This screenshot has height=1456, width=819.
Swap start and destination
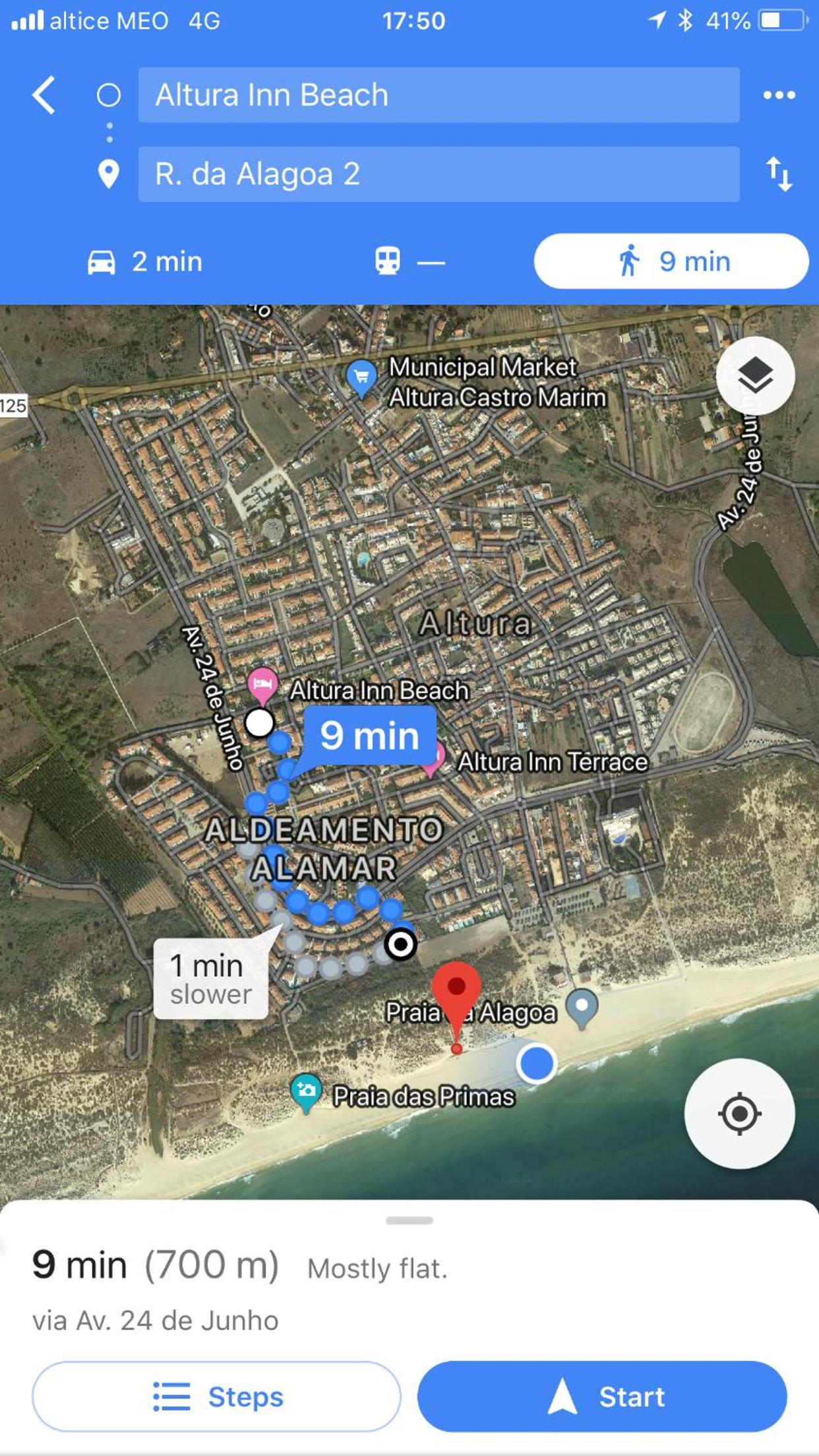779,174
